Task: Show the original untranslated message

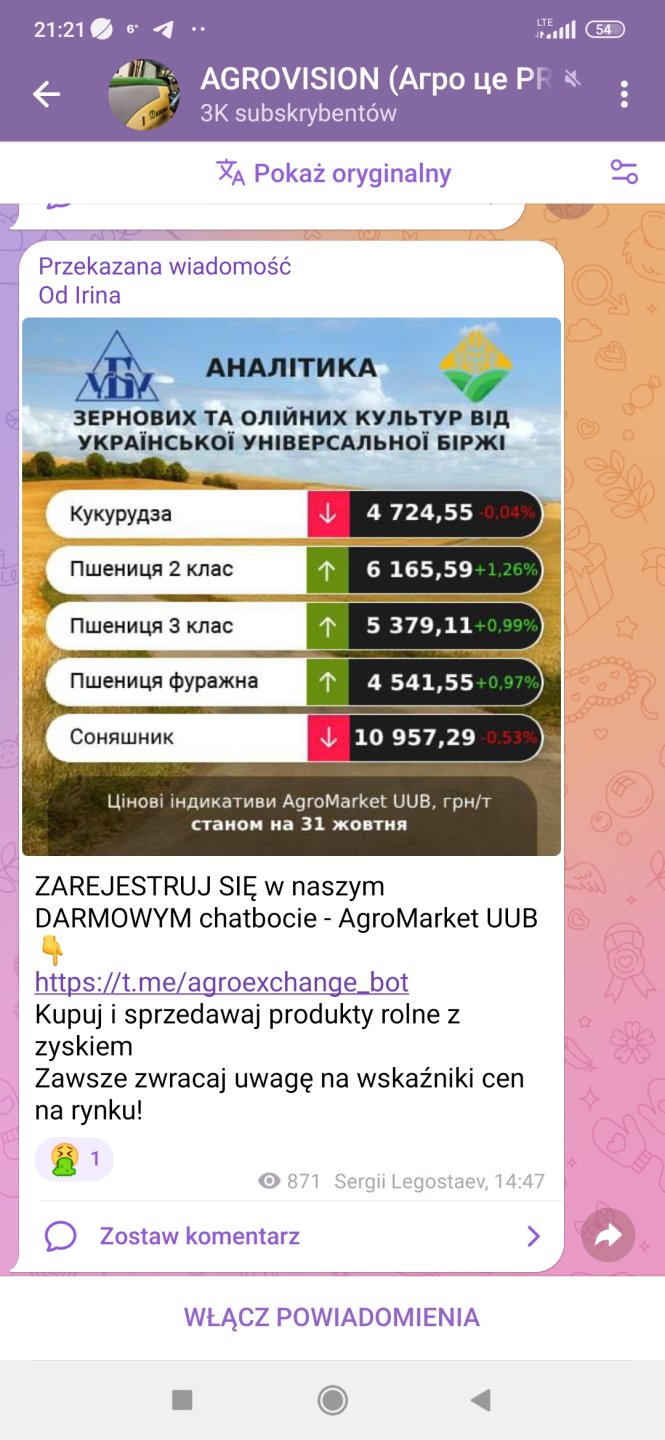Action: coord(334,173)
